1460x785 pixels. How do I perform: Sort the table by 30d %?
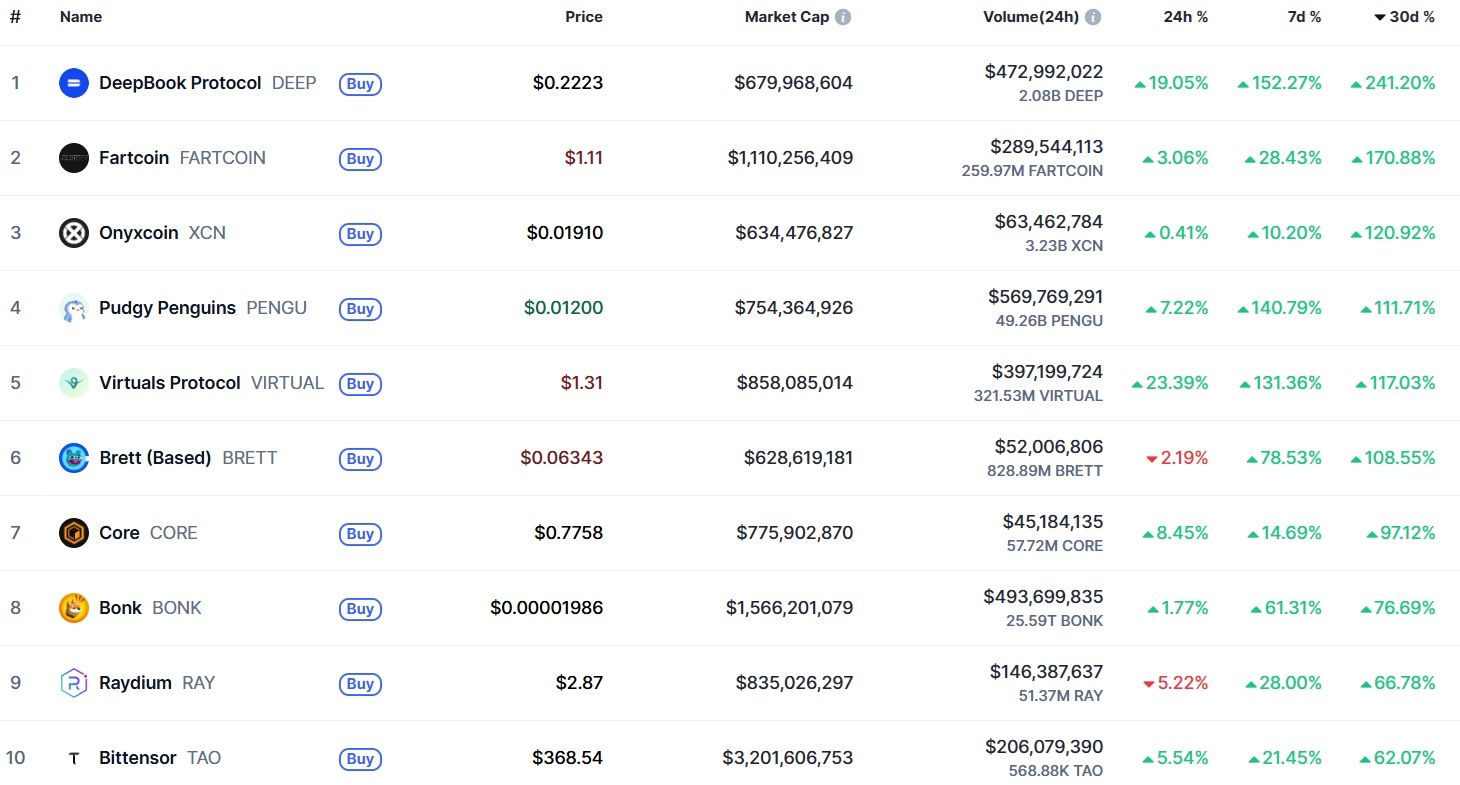pos(1411,17)
